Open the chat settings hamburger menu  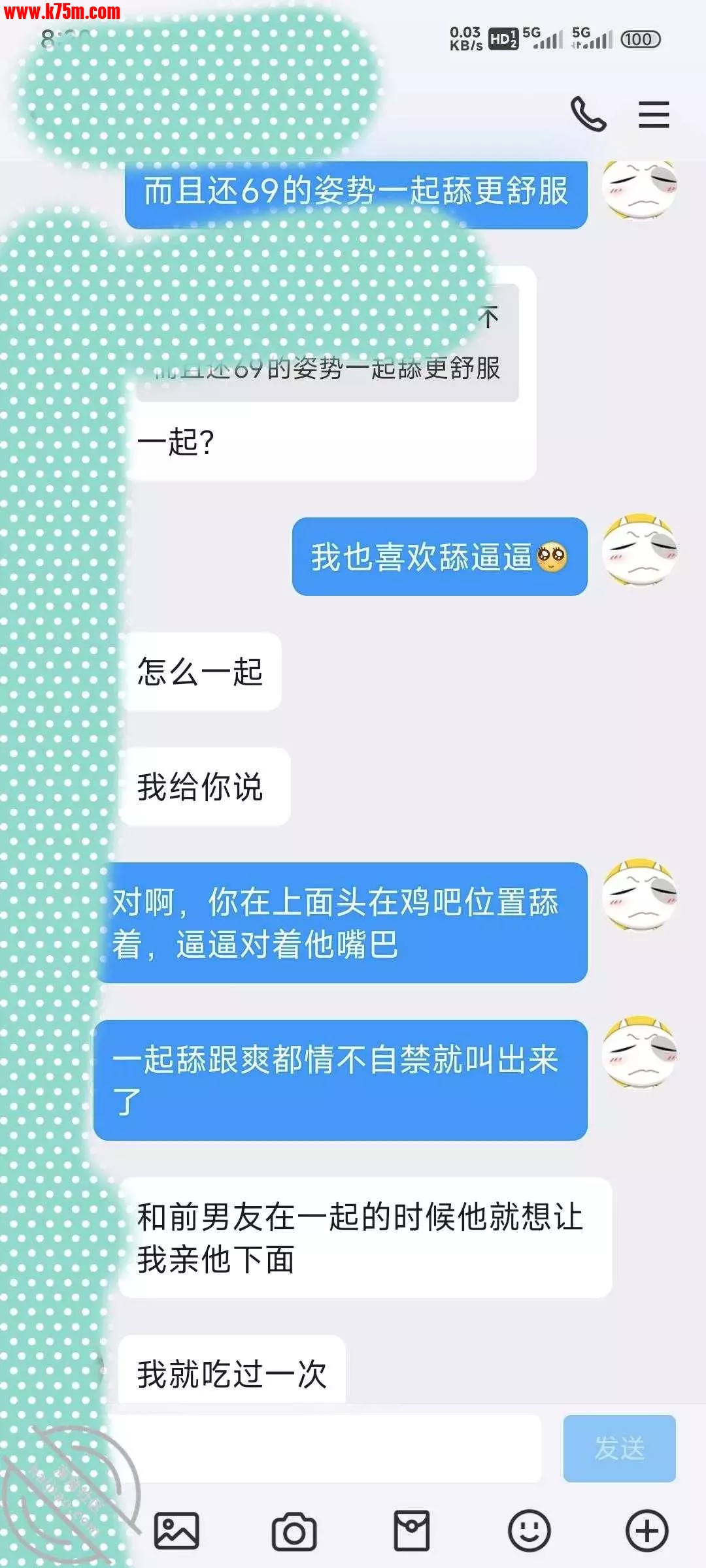click(x=654, y=114)
